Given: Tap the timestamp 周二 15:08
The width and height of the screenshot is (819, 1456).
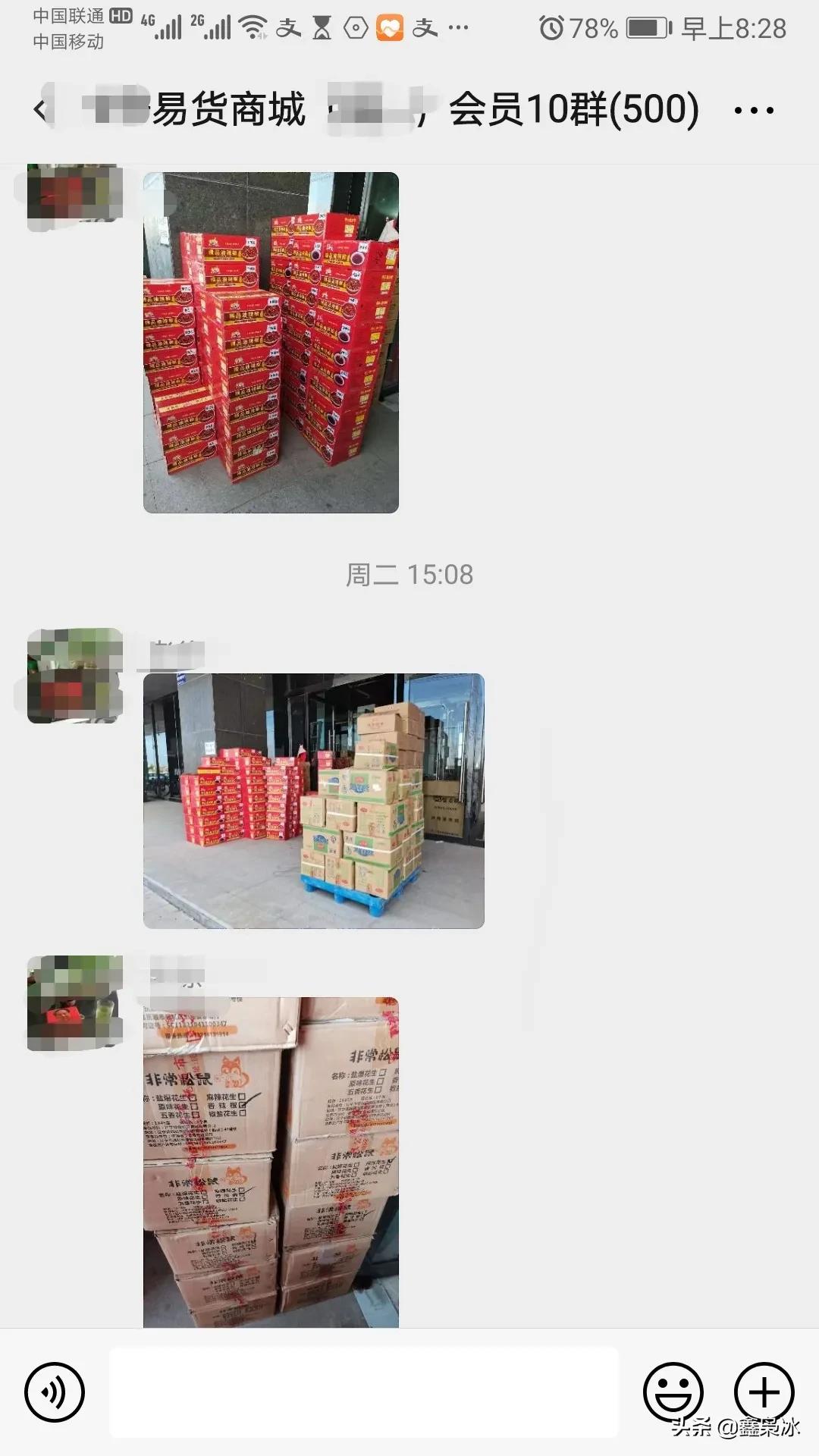Looking at the screenshot, I should (409, 573).
